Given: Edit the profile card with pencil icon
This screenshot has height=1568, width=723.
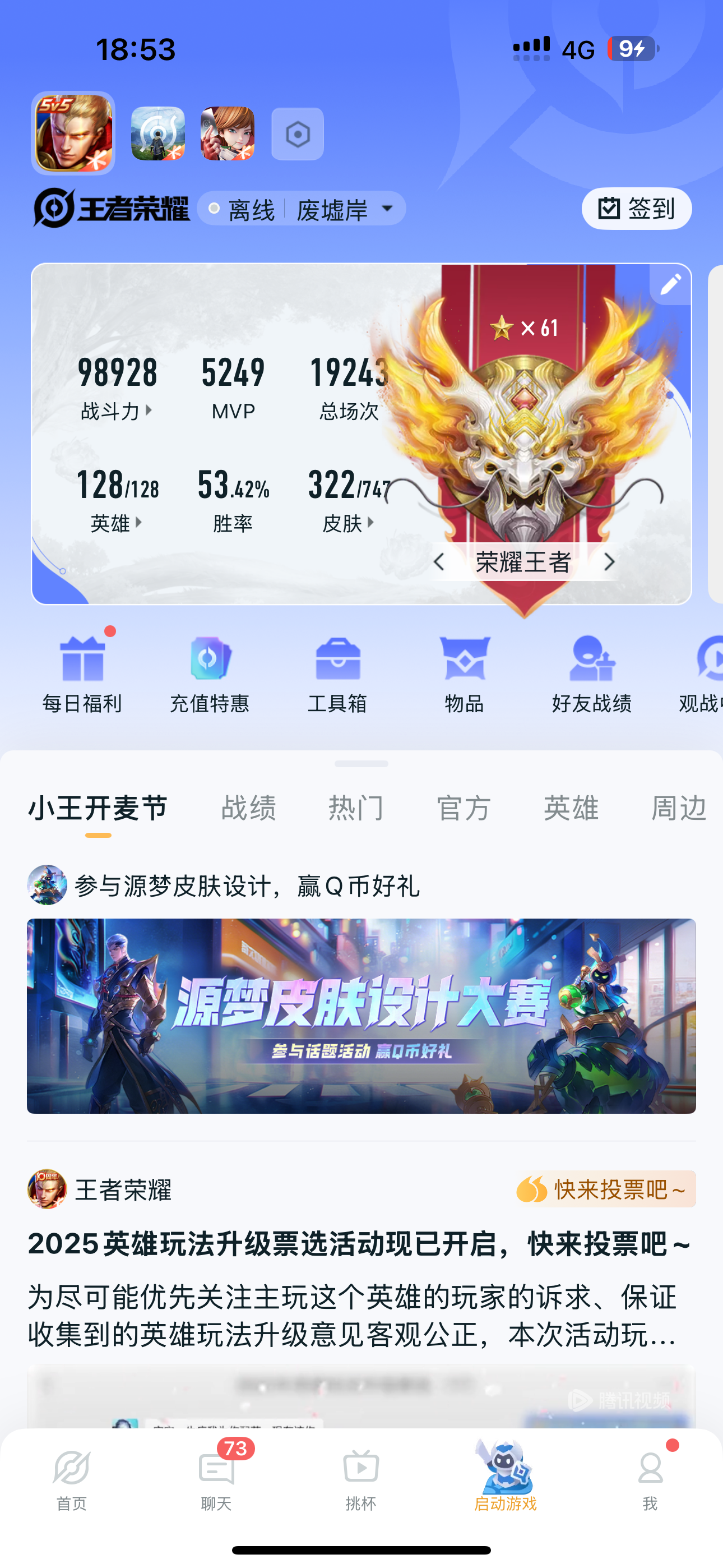Looking at the screenshot, I should coord(671,284).
